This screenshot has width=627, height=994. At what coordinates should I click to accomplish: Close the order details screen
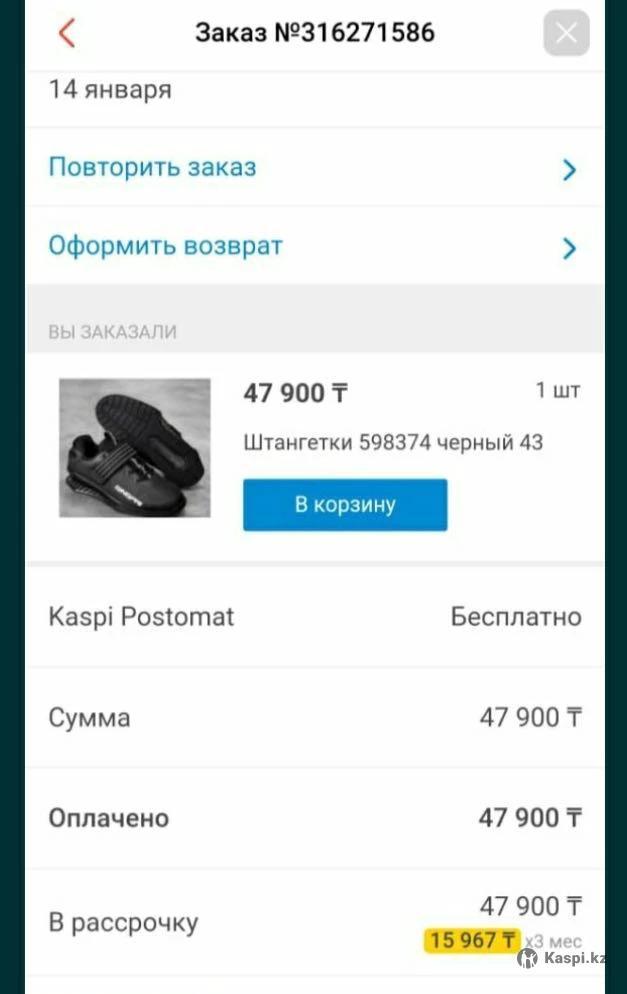tap(566, 33)
